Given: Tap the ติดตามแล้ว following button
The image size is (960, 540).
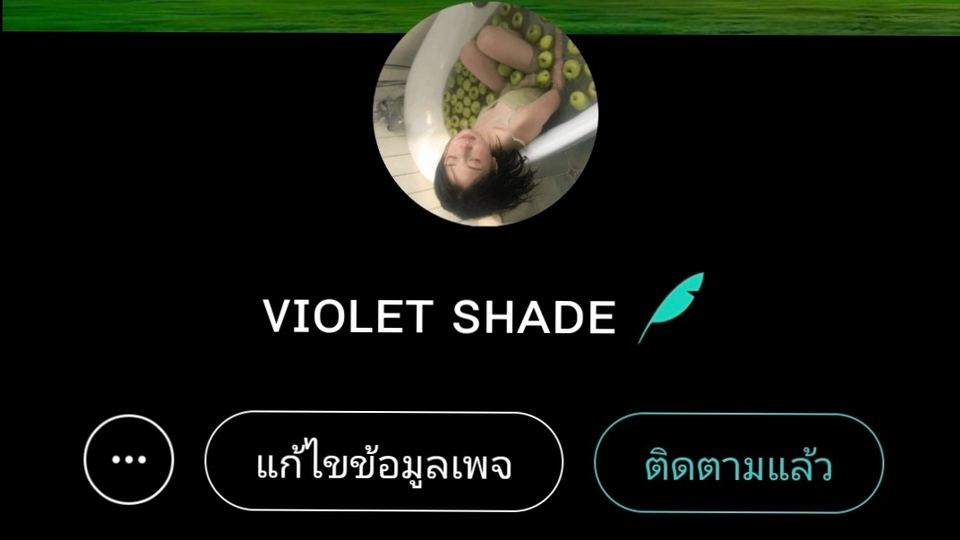Looking at the screenshot, I should coord(739,463).
